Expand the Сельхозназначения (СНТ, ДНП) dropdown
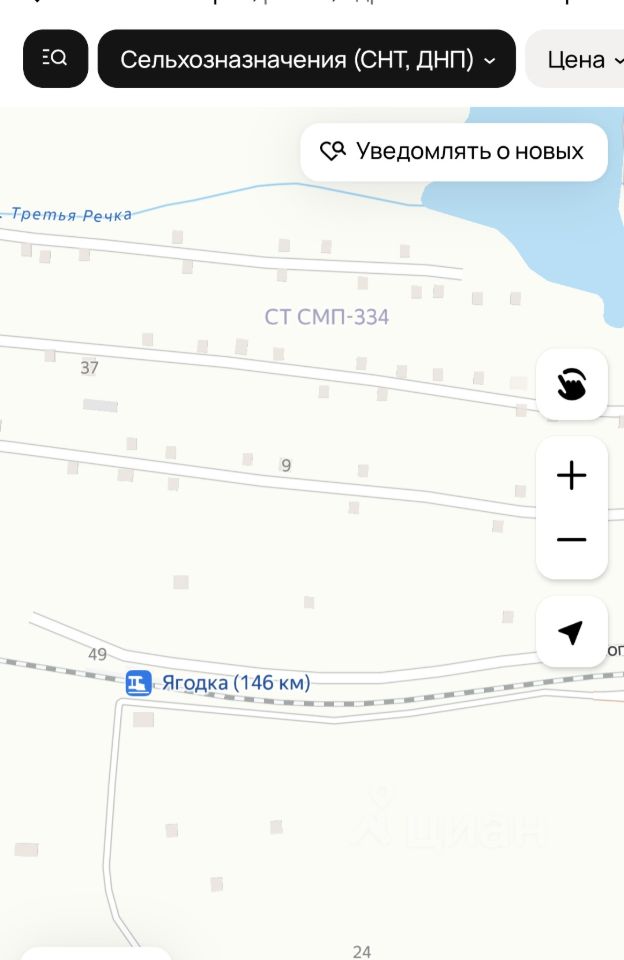This screenshot has height=960, width=624. coord(307,59)
